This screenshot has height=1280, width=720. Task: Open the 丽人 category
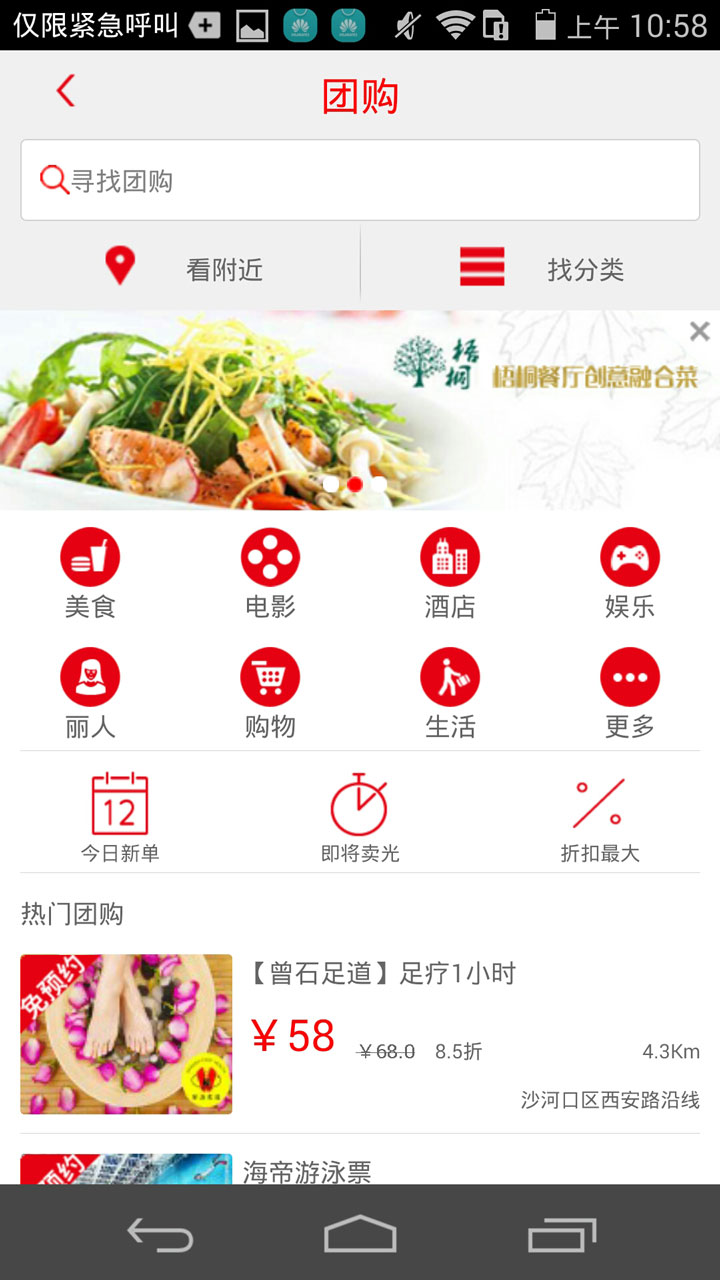[90, 693]
